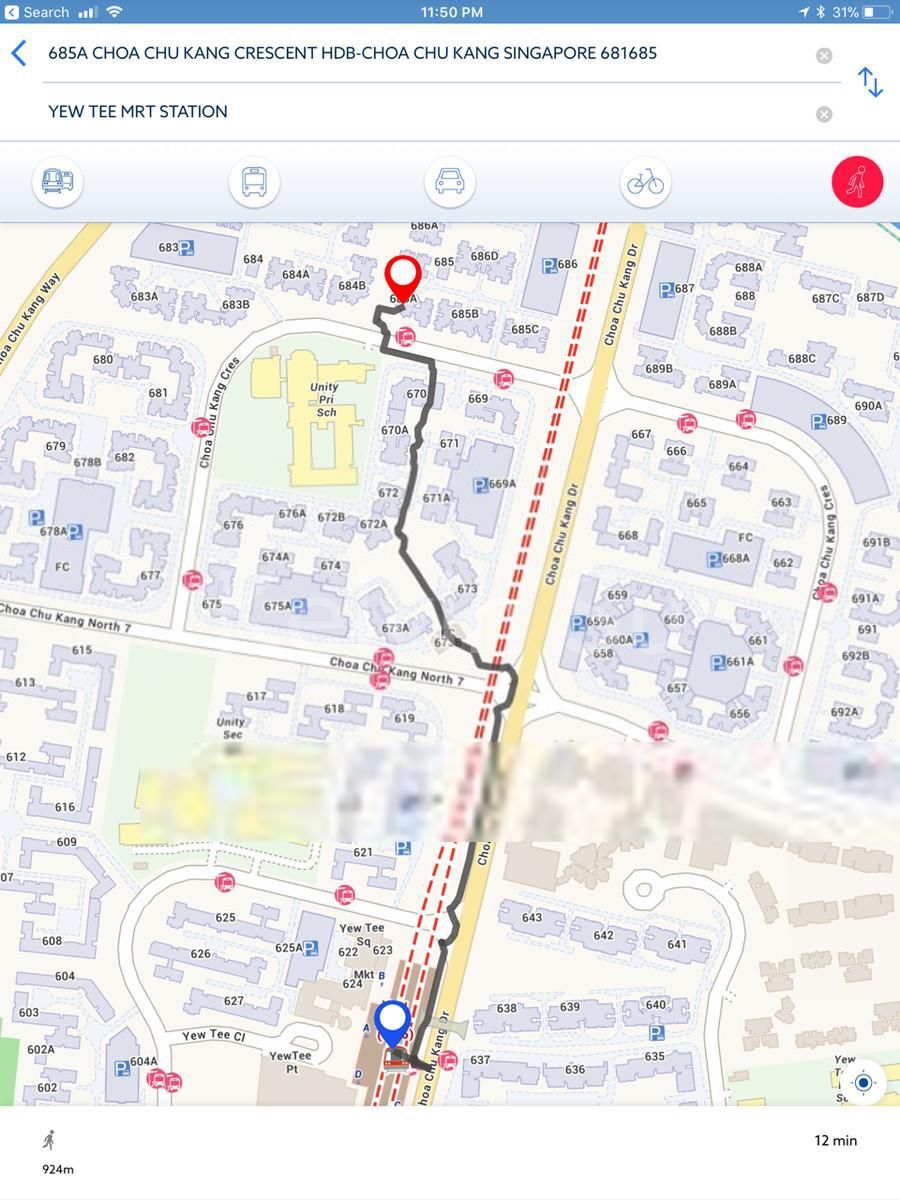
Task: Go back using the blue arrow
Action: [19, 53]
